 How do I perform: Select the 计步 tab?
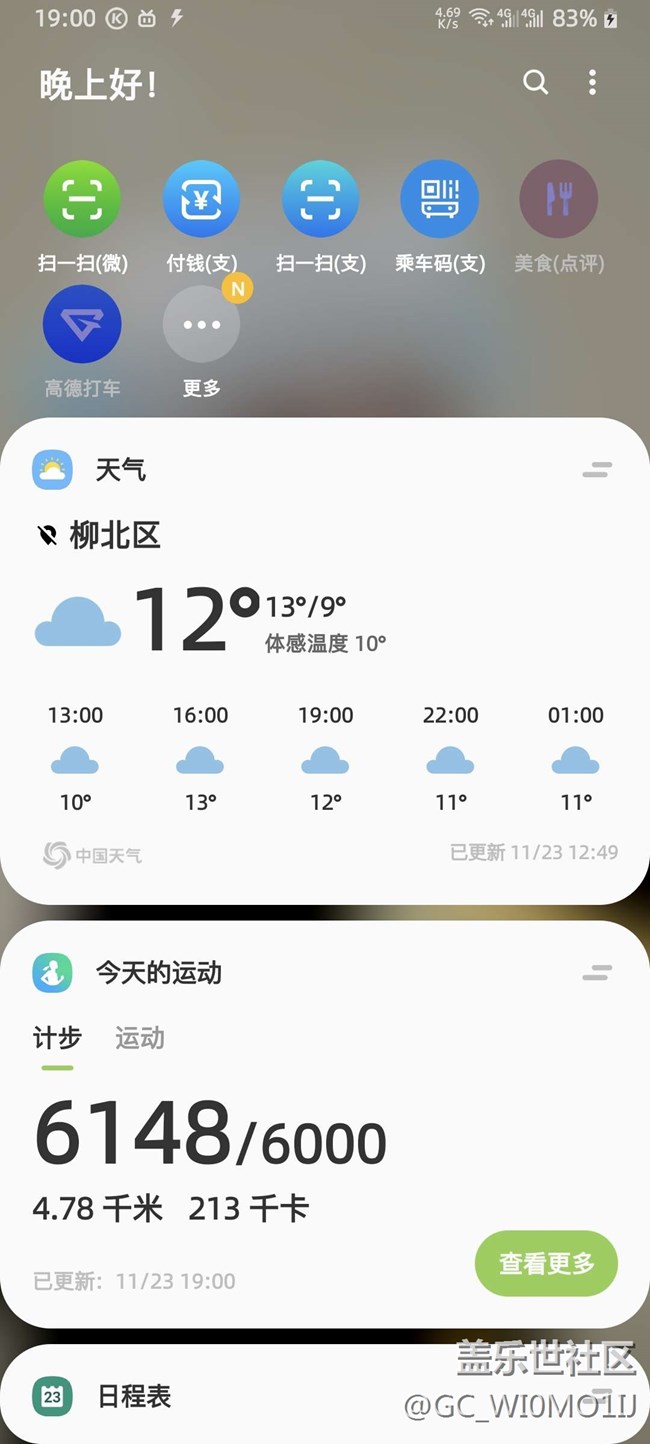click(x=57, y=1038)
